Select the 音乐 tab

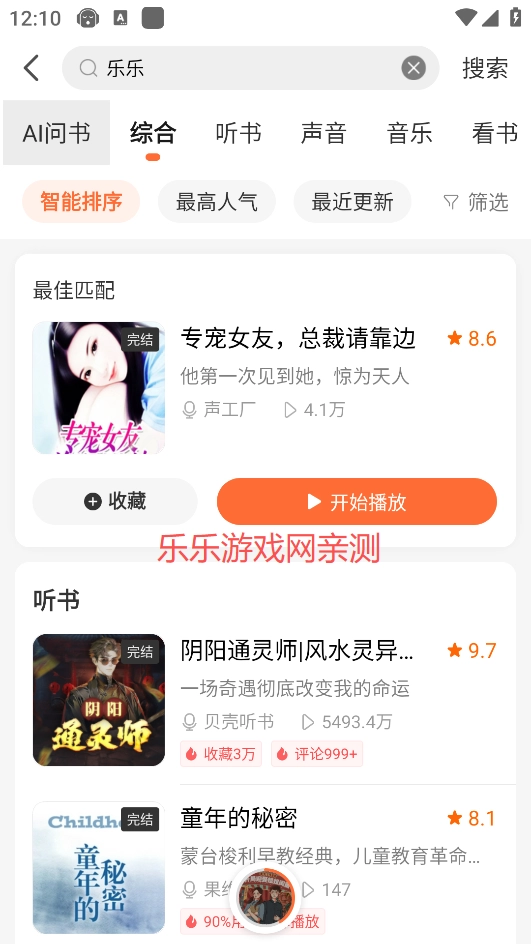[x=409, y=133]
